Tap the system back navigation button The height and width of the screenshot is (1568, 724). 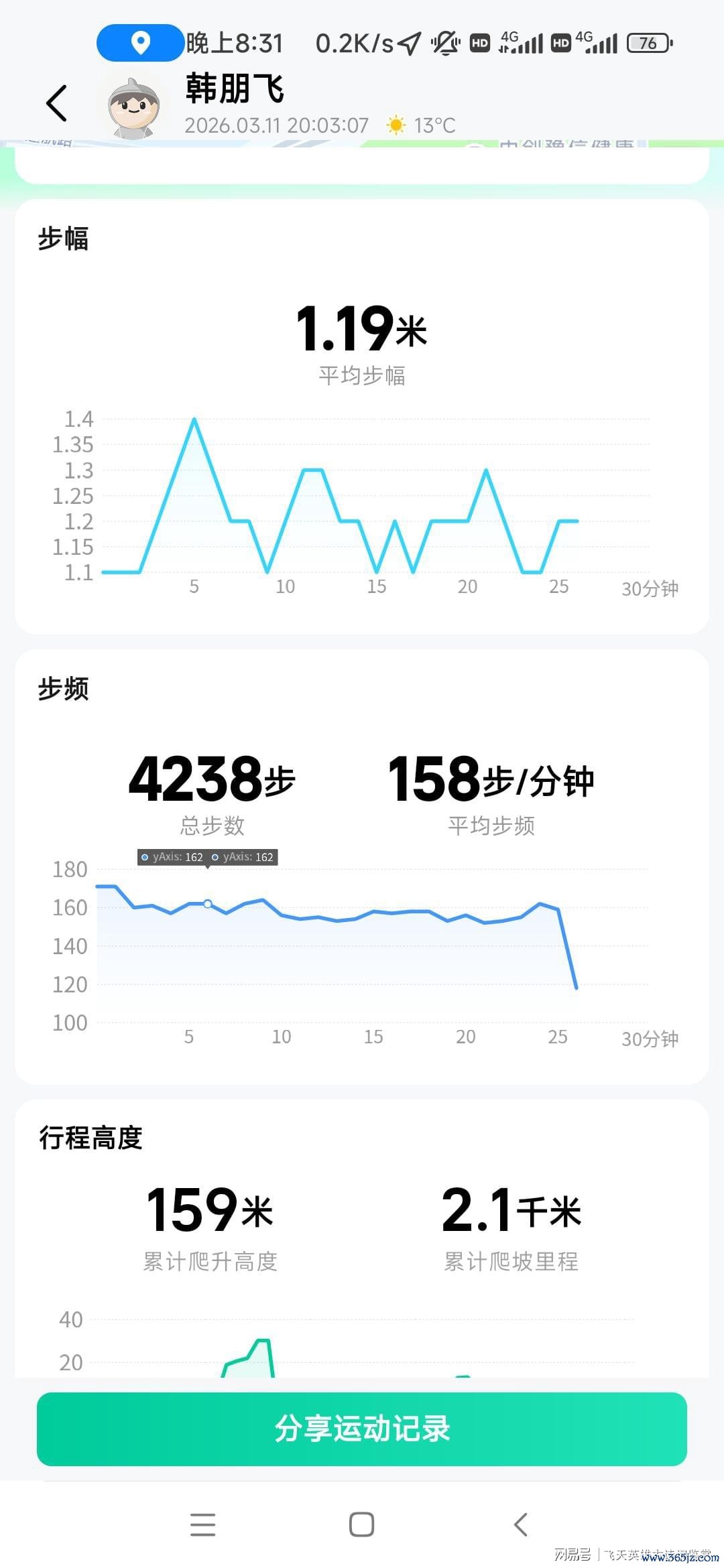point(521,1524)
